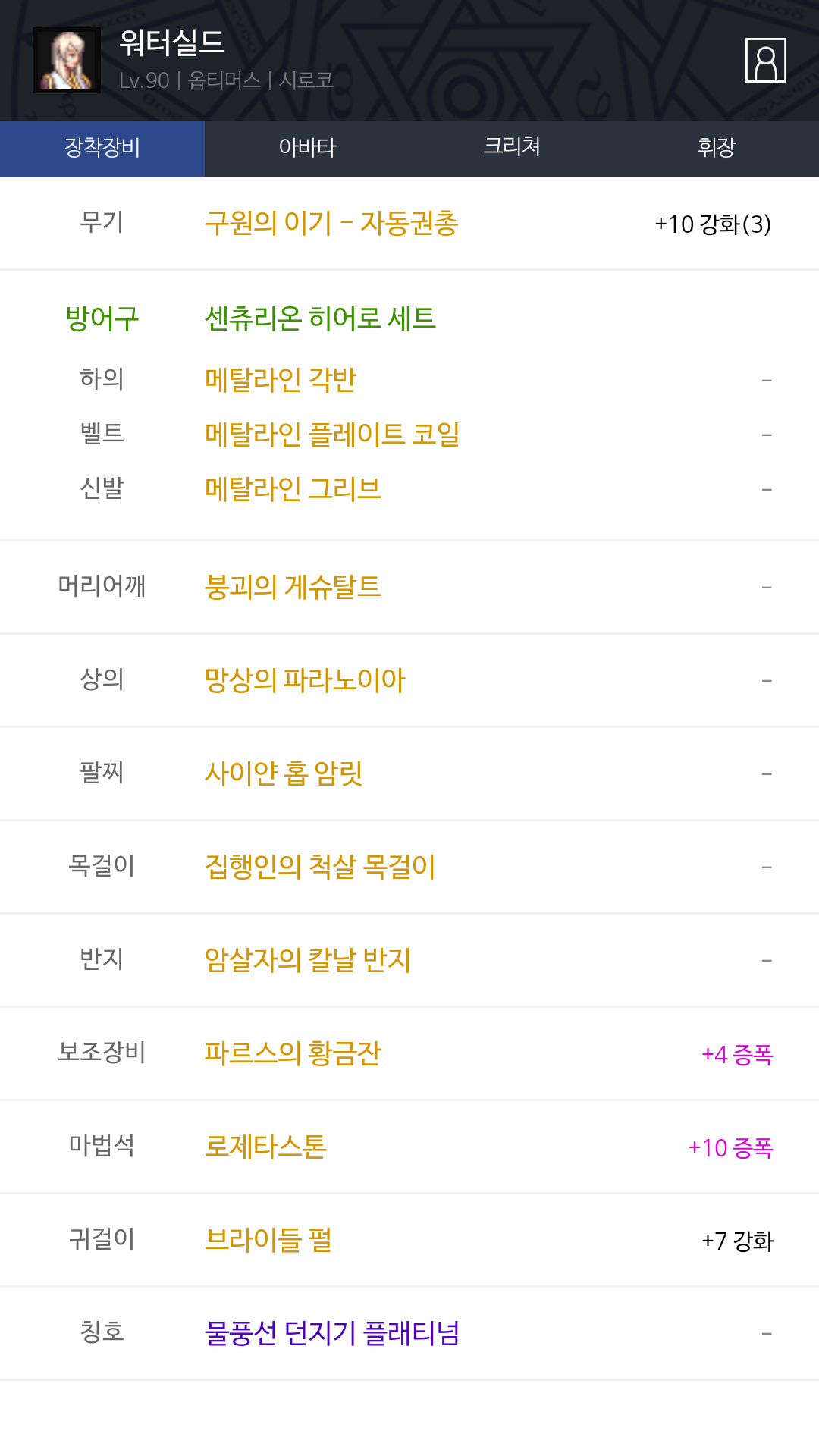819x1456 pixels.
Task: Open 메탈라인 그리브 shoes details
Action: pos(293,489)
